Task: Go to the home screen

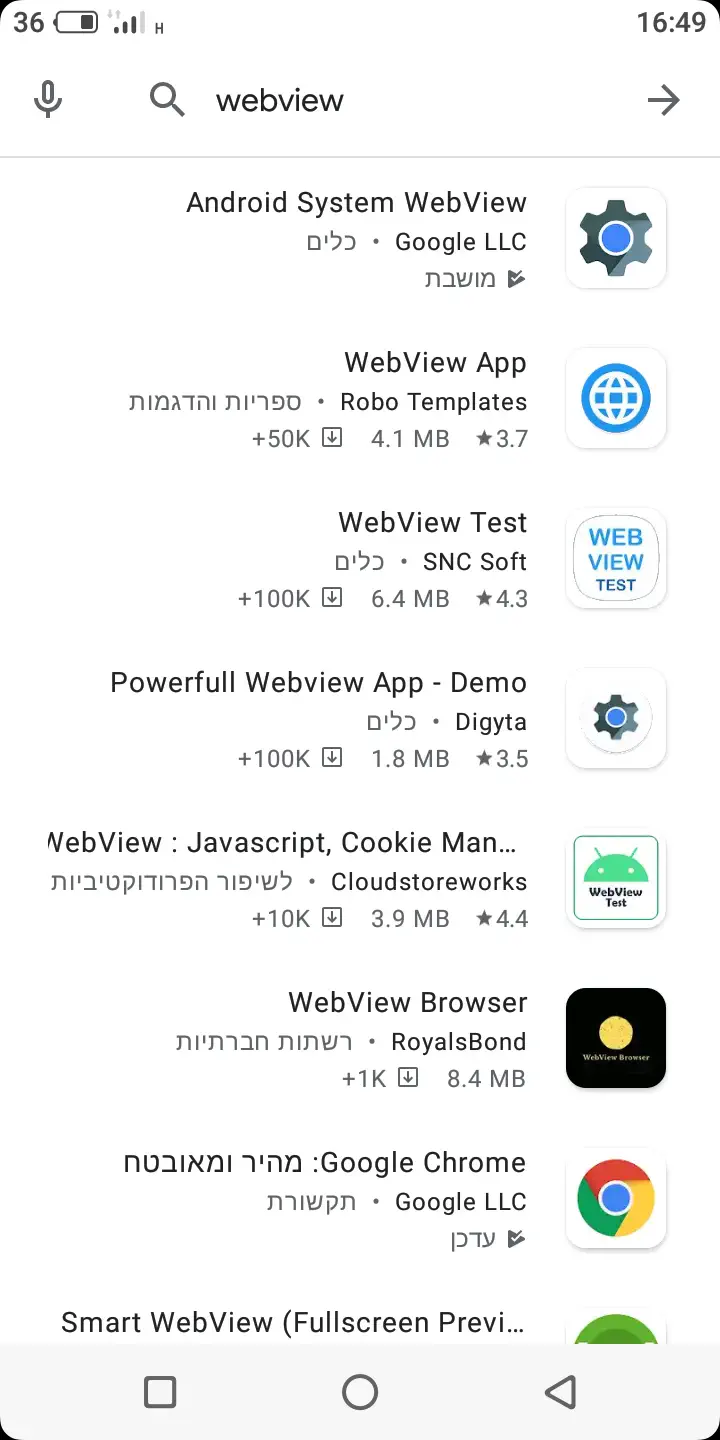Action: (360, 1391)
